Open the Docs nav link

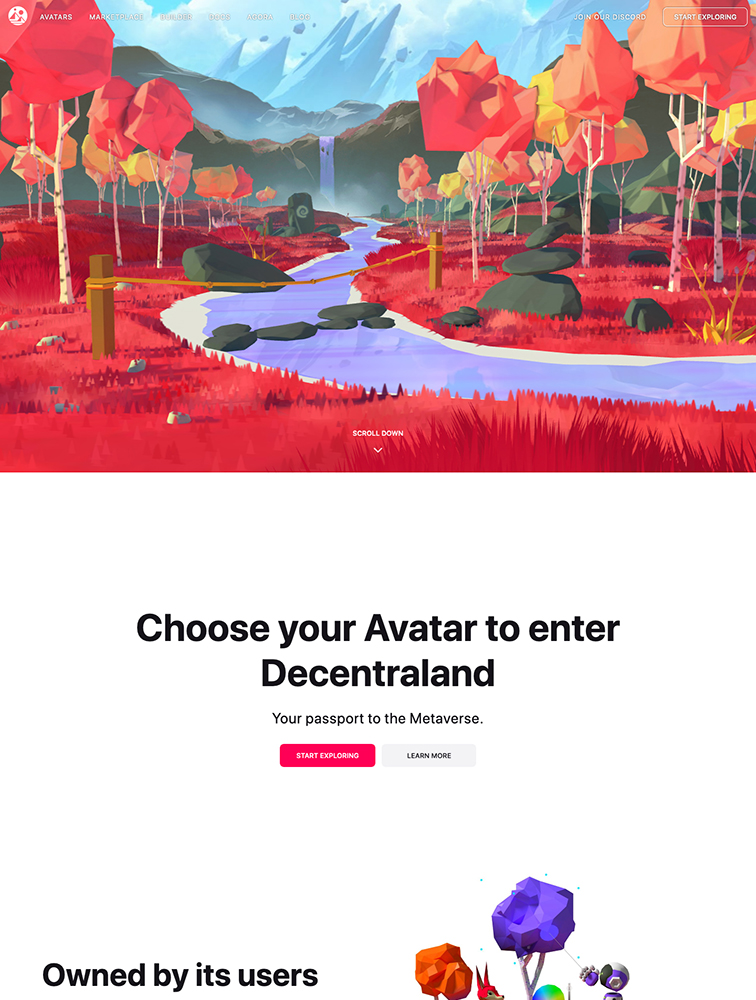pyautogui.click(x=219, y=17)
